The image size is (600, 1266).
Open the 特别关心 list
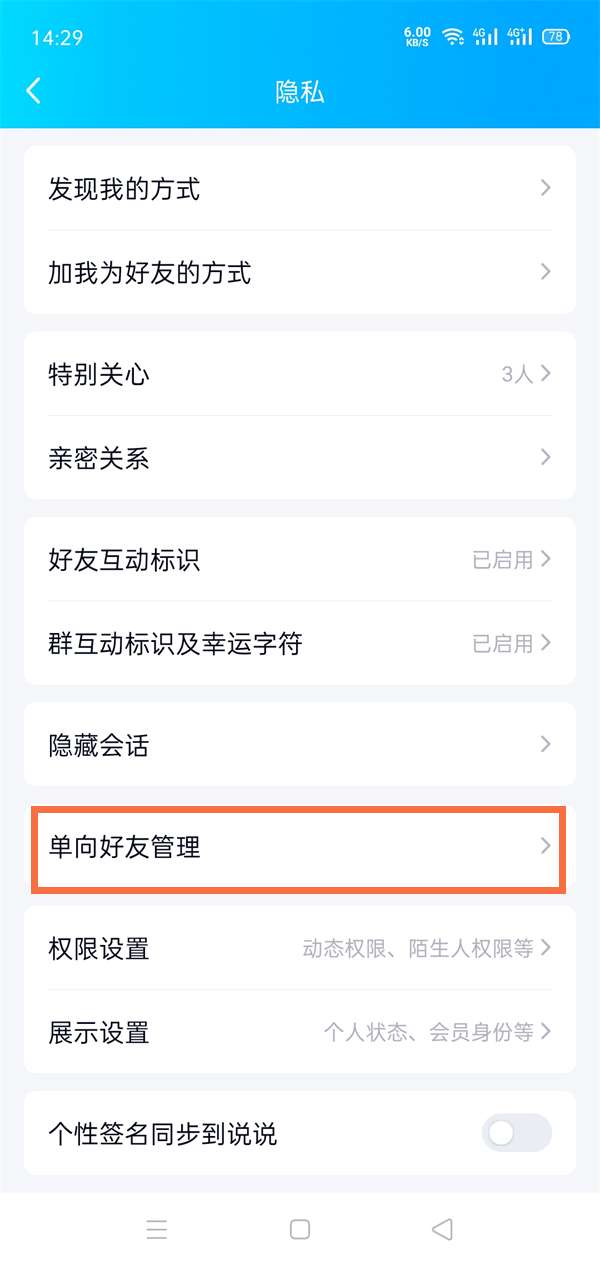[300, 375]
